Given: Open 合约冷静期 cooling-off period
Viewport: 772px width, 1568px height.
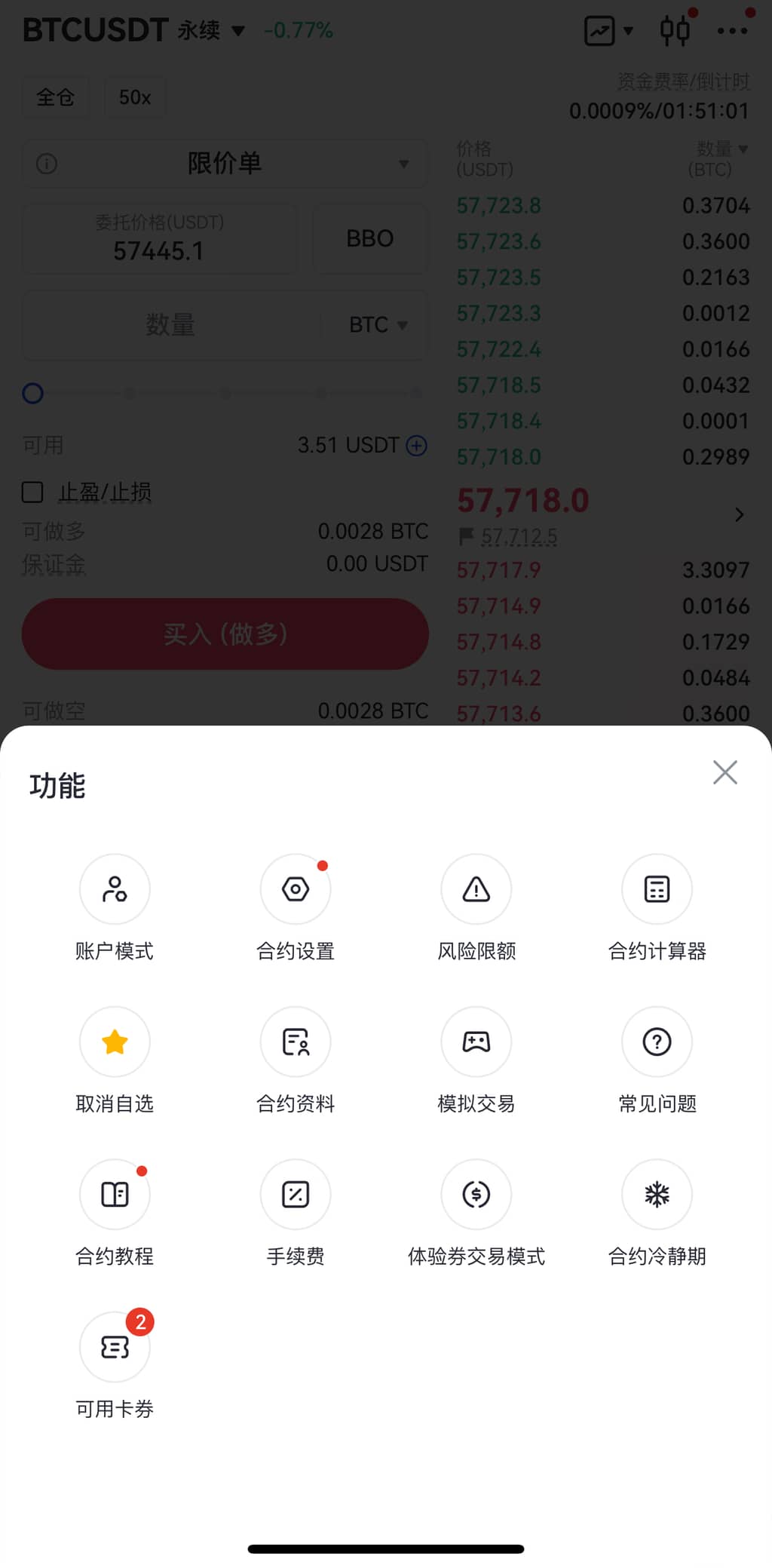Looking at the screenshot, I should coord(657,1195).
